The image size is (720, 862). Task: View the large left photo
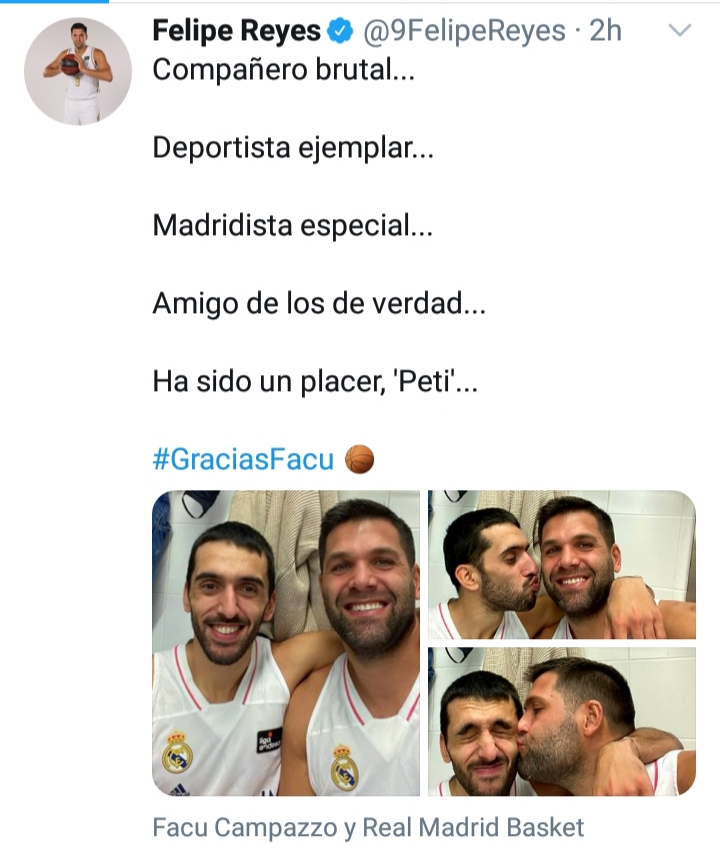point(286,643)
